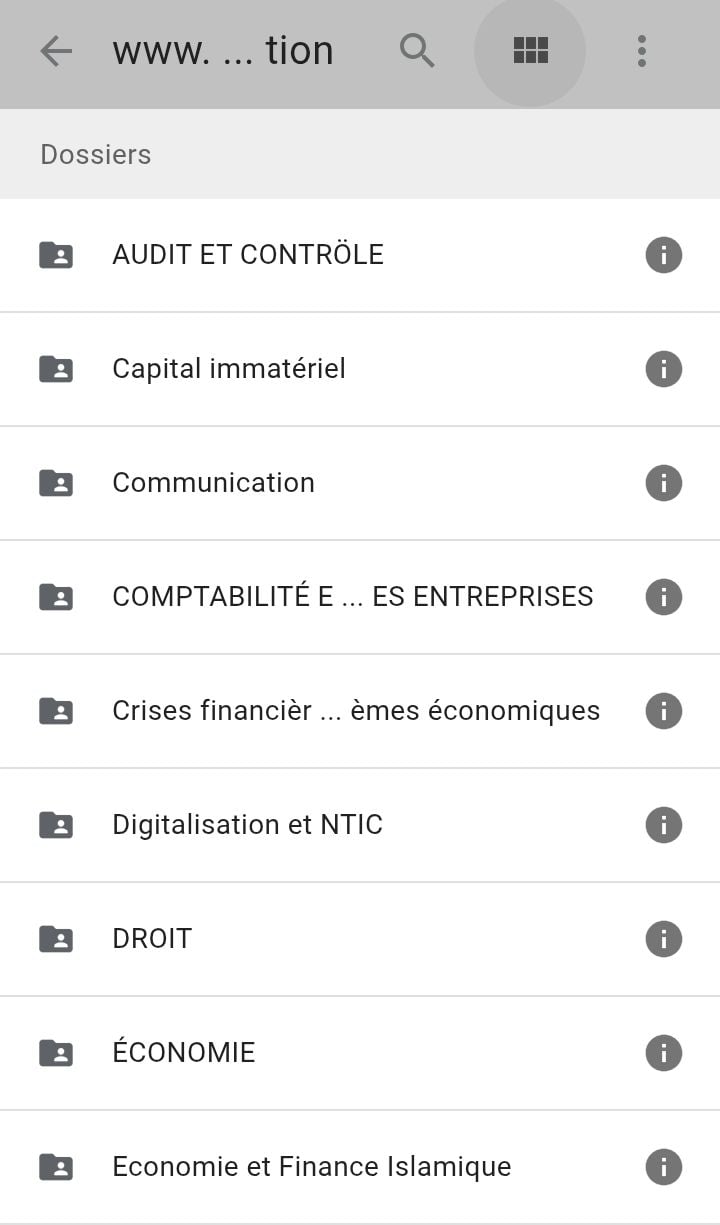Go back using the arrow icon
Screen dimensions: 720x1225
point(56,51)
